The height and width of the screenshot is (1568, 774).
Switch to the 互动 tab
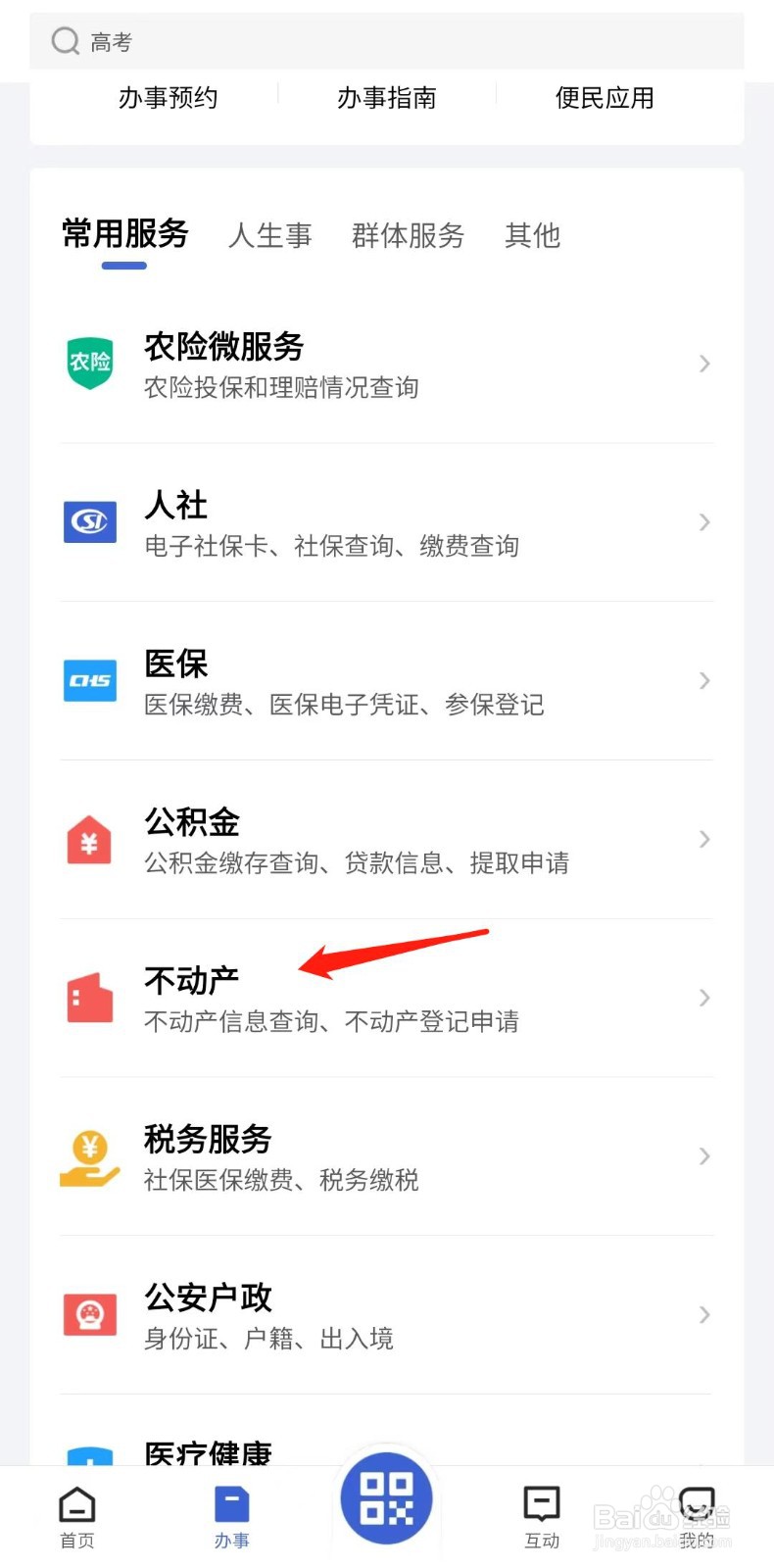(x=542, y=1518)
